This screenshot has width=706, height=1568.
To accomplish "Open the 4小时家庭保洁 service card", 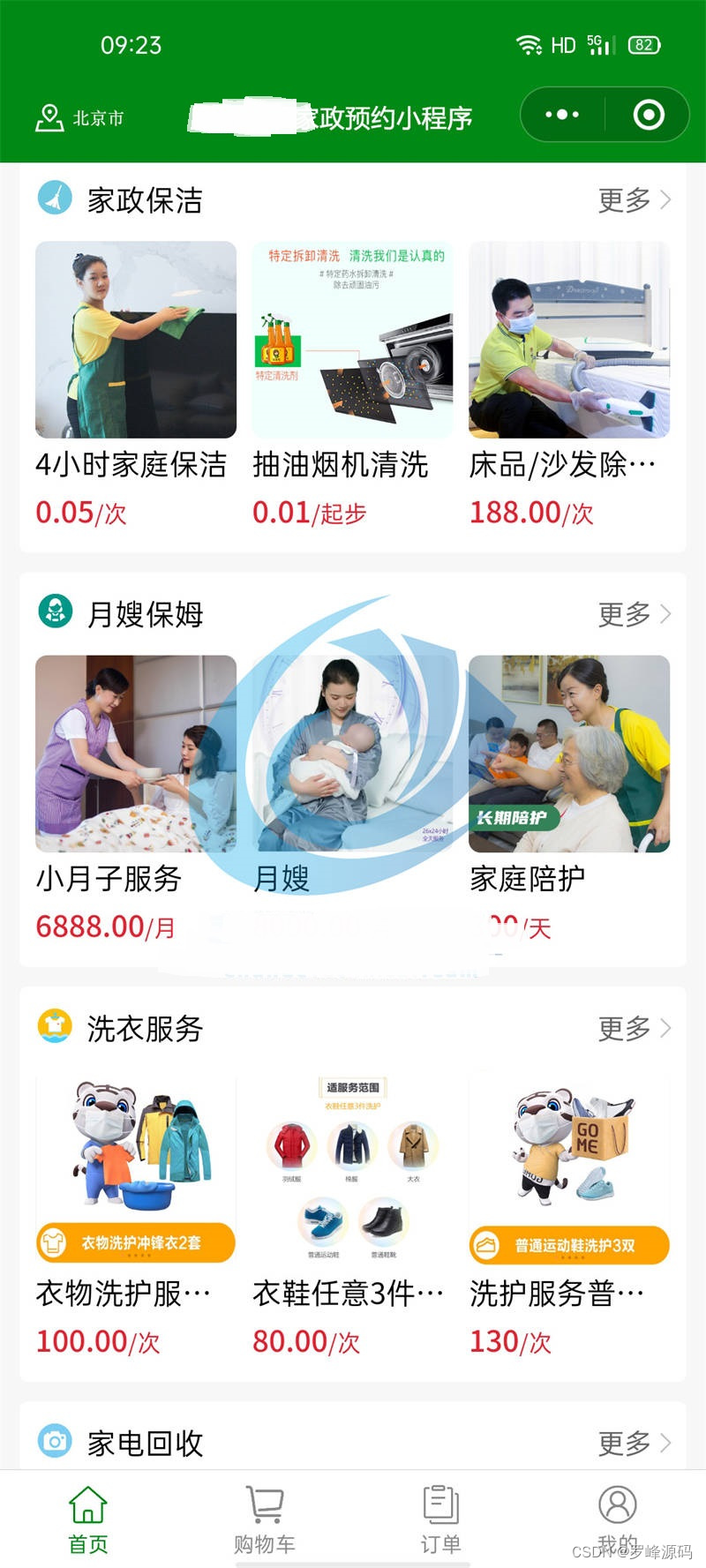I will pyautogui.click(x=135, y=385).
